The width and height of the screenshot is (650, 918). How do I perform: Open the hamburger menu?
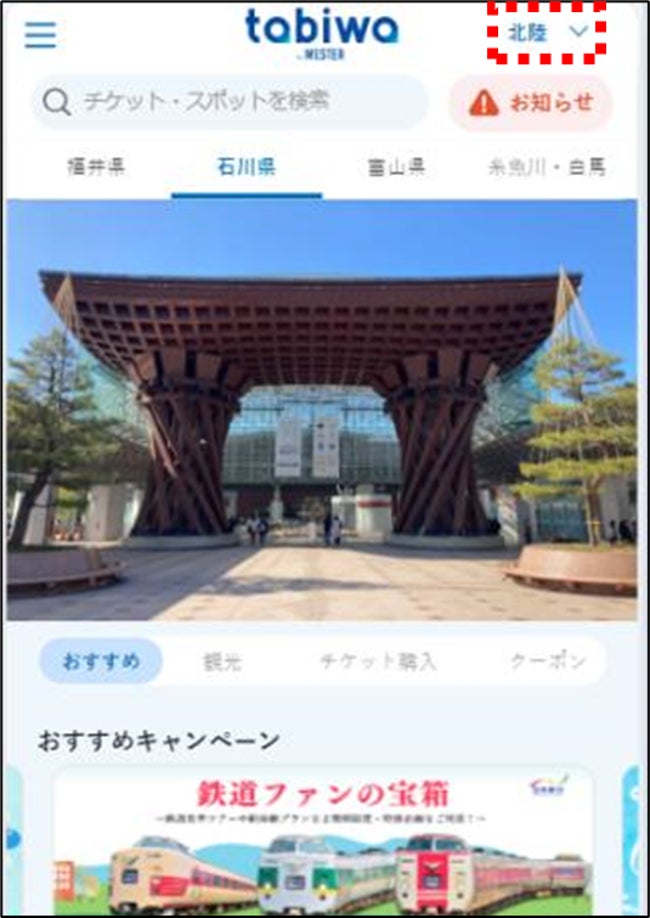(40, 35)
